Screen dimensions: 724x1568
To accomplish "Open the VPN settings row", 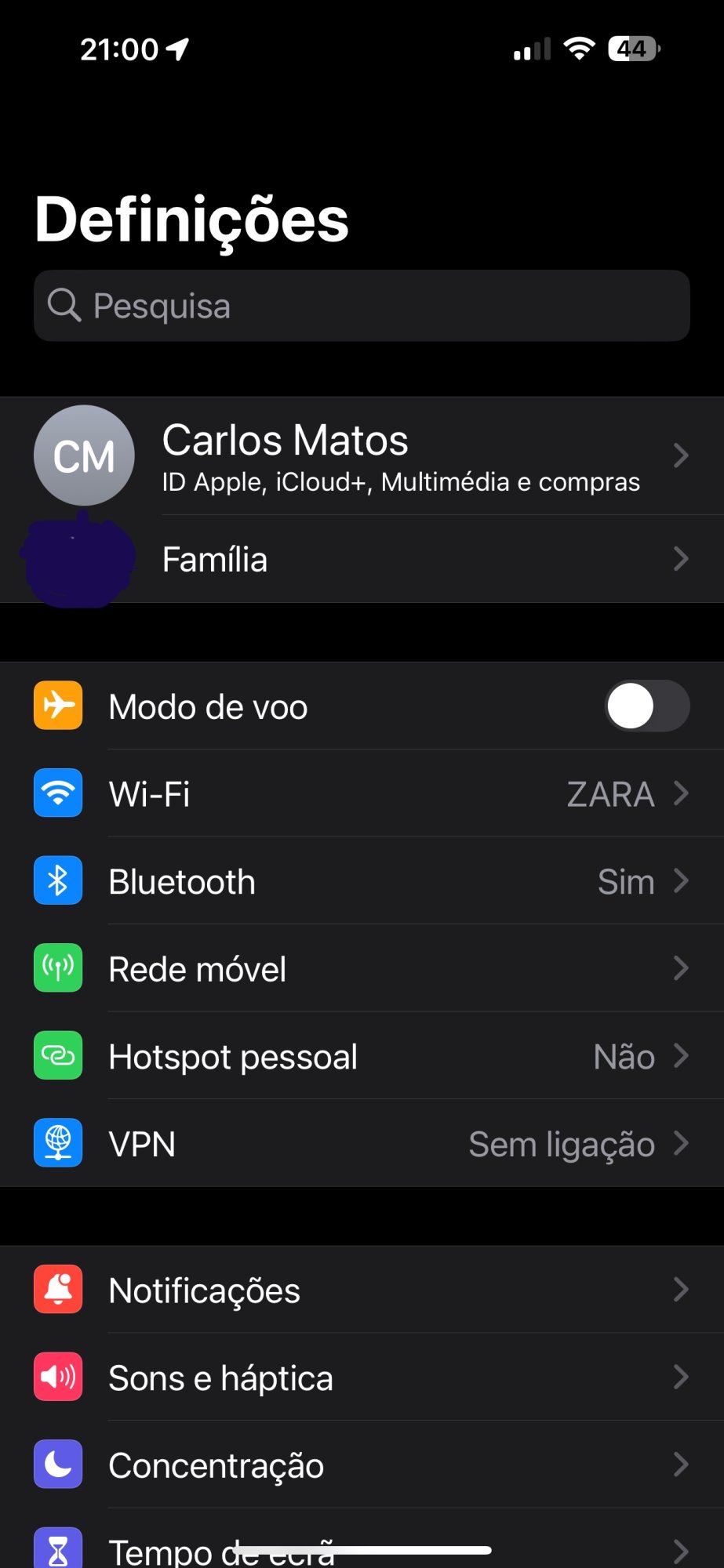I will (361, 1145).
